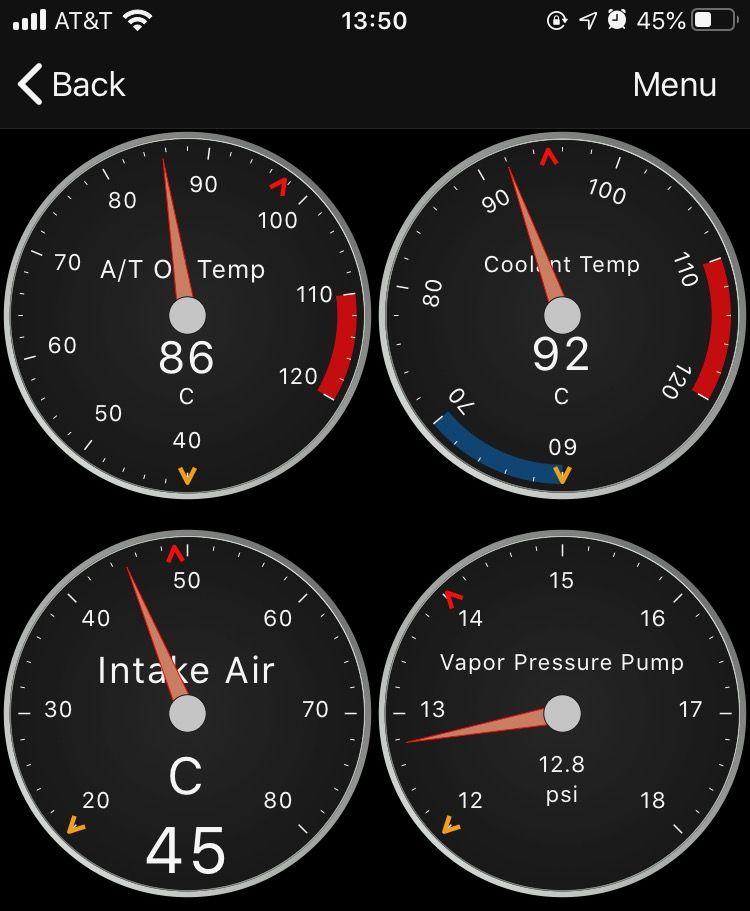
Task: Open the Coolant Temp gauge
Action: (x=562, y=316)
